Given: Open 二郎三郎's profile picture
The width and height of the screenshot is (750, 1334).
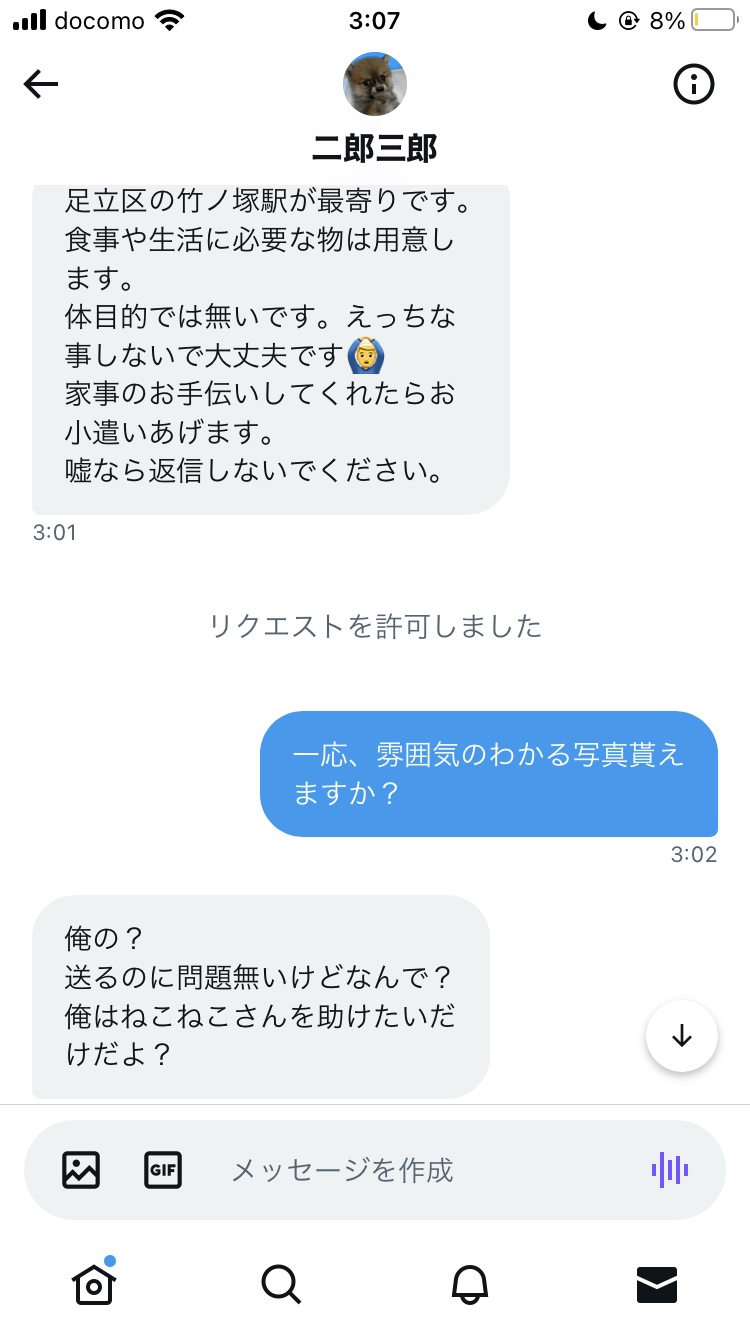Looking at the screenshot, I should [x=375, y=84].
